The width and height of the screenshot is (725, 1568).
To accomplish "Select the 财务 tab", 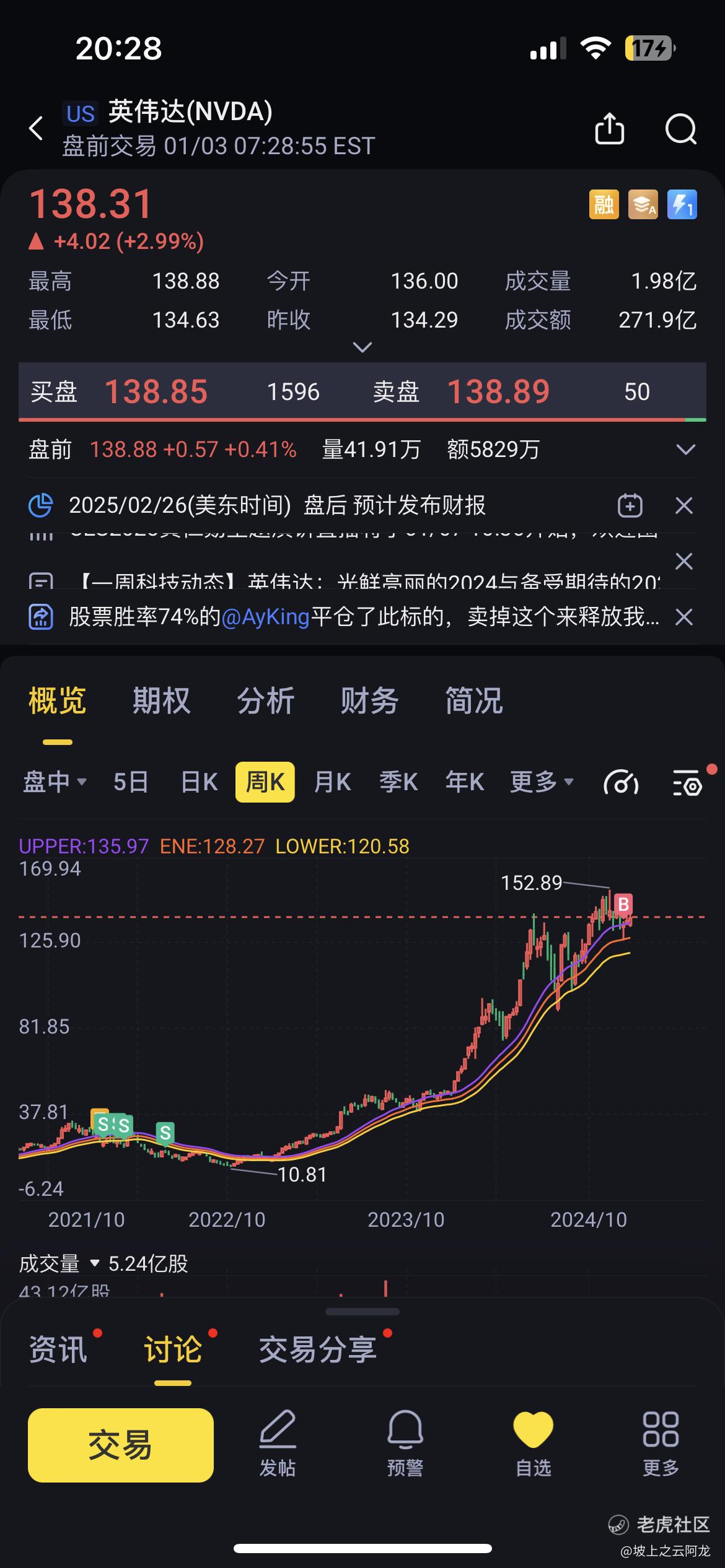I will (x=369, y=701).
